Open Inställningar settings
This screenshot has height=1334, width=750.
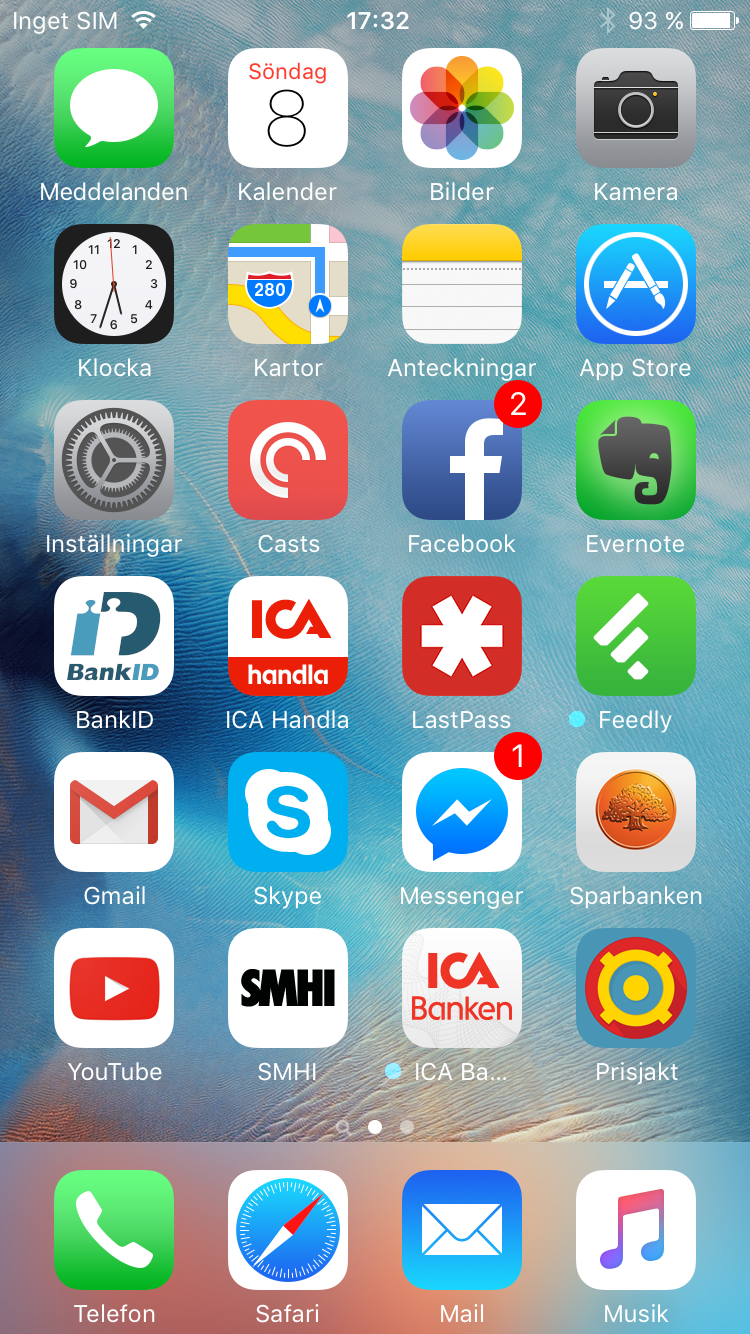click(x=114, y=460)
